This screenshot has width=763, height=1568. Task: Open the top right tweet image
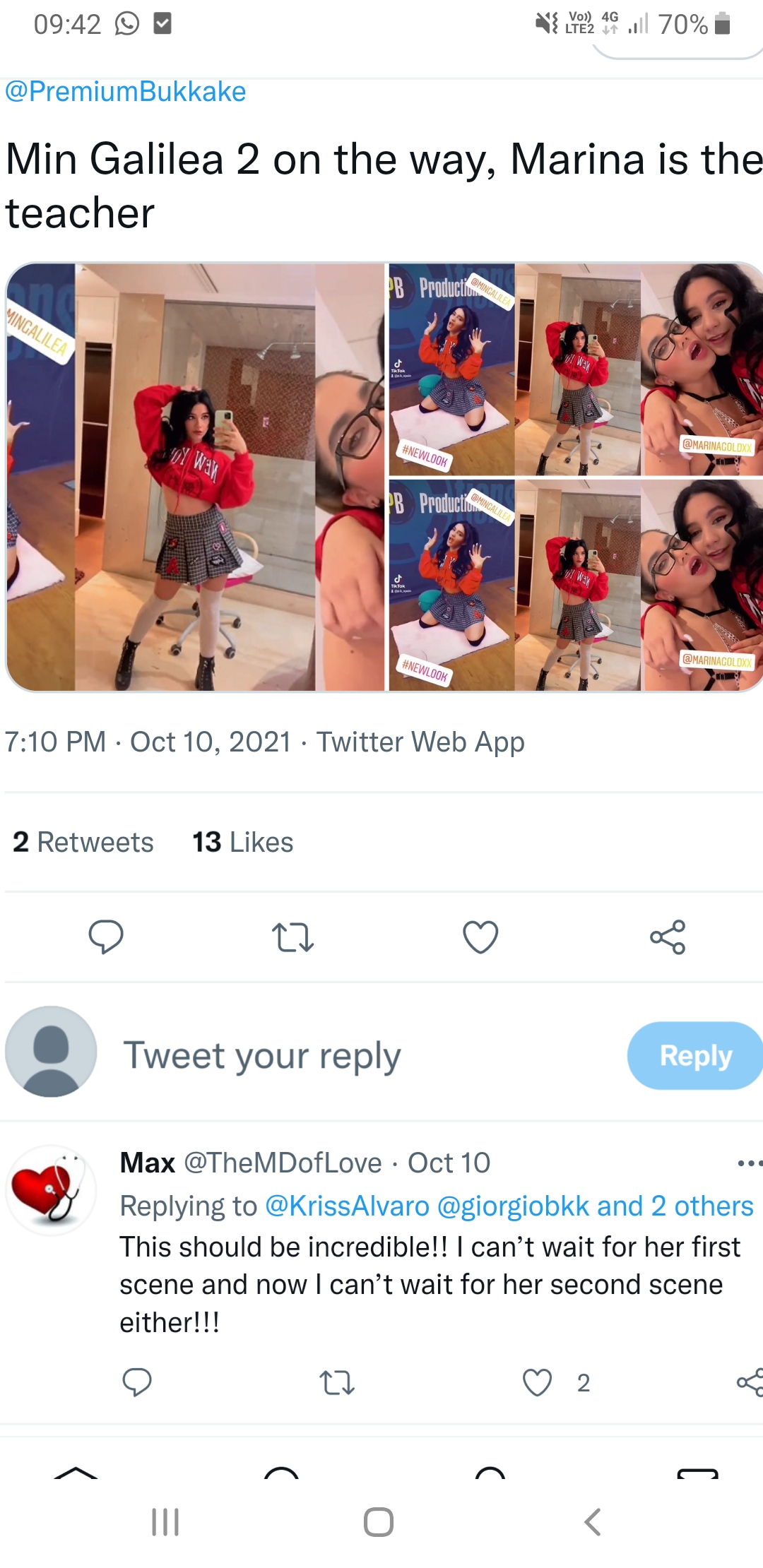(575, 369)
